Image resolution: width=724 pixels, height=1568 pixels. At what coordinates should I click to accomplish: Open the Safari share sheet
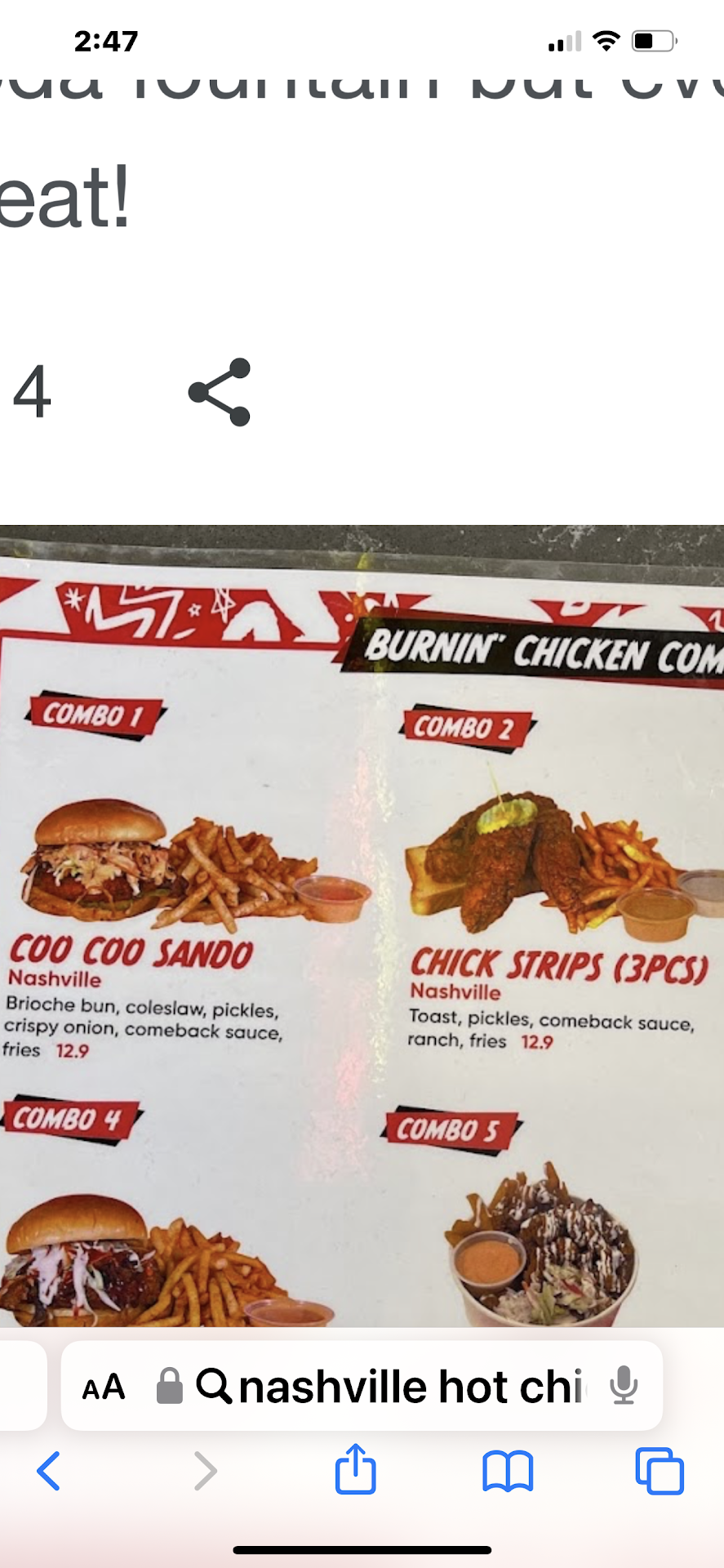click(356, 1469)
